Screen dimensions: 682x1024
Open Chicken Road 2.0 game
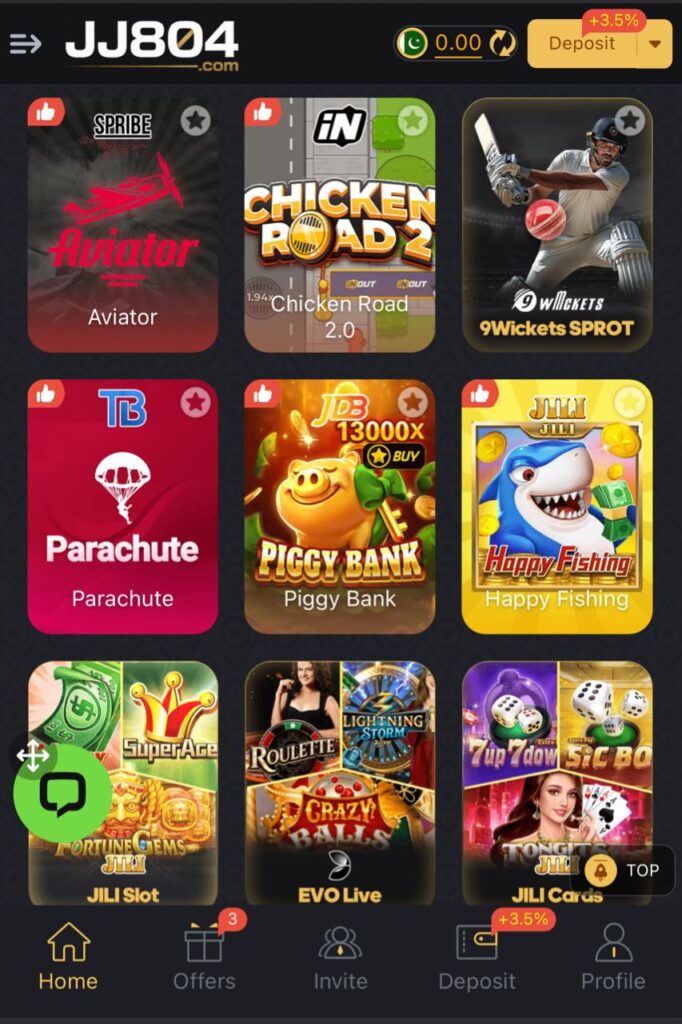pos(339,225)
